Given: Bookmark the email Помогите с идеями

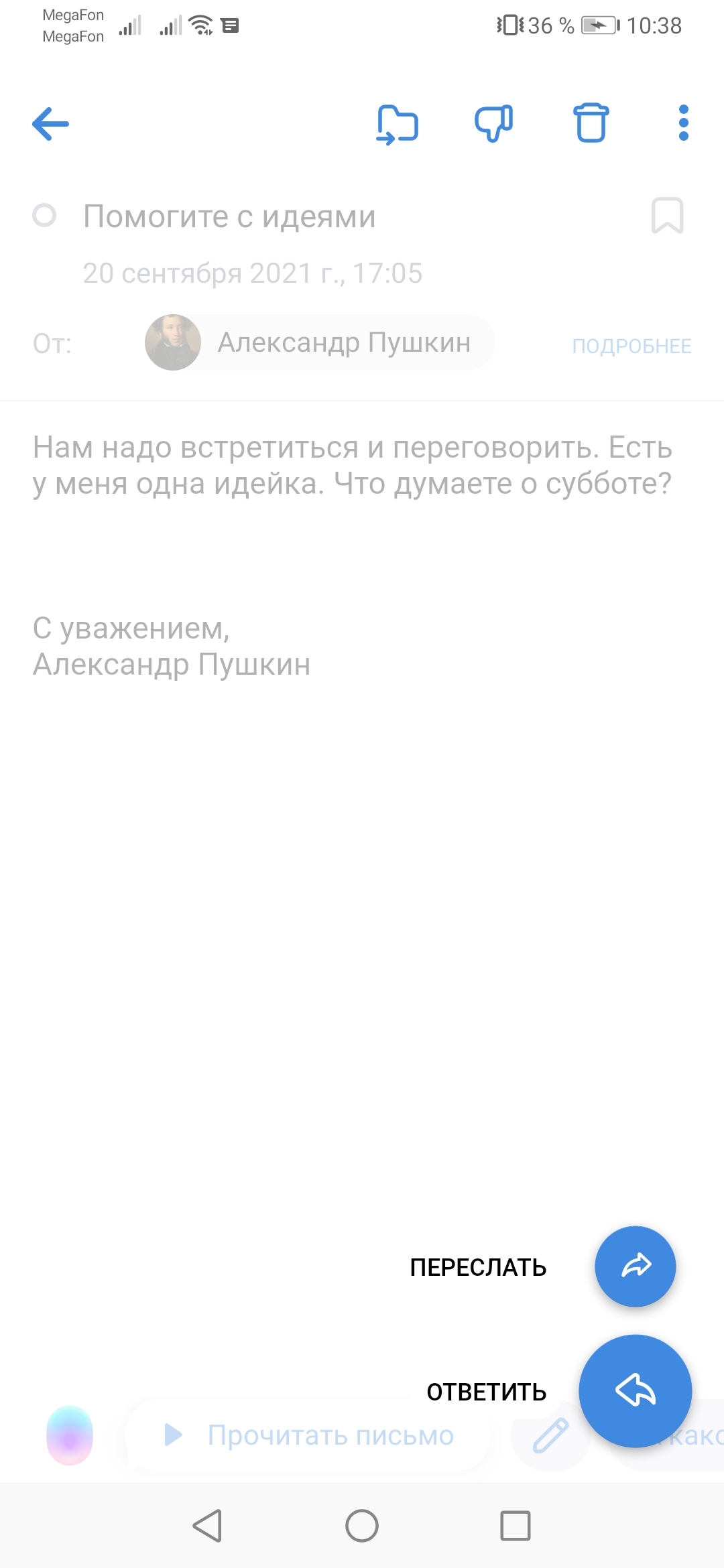Looking at the screenshot, I should coord(667,216).
